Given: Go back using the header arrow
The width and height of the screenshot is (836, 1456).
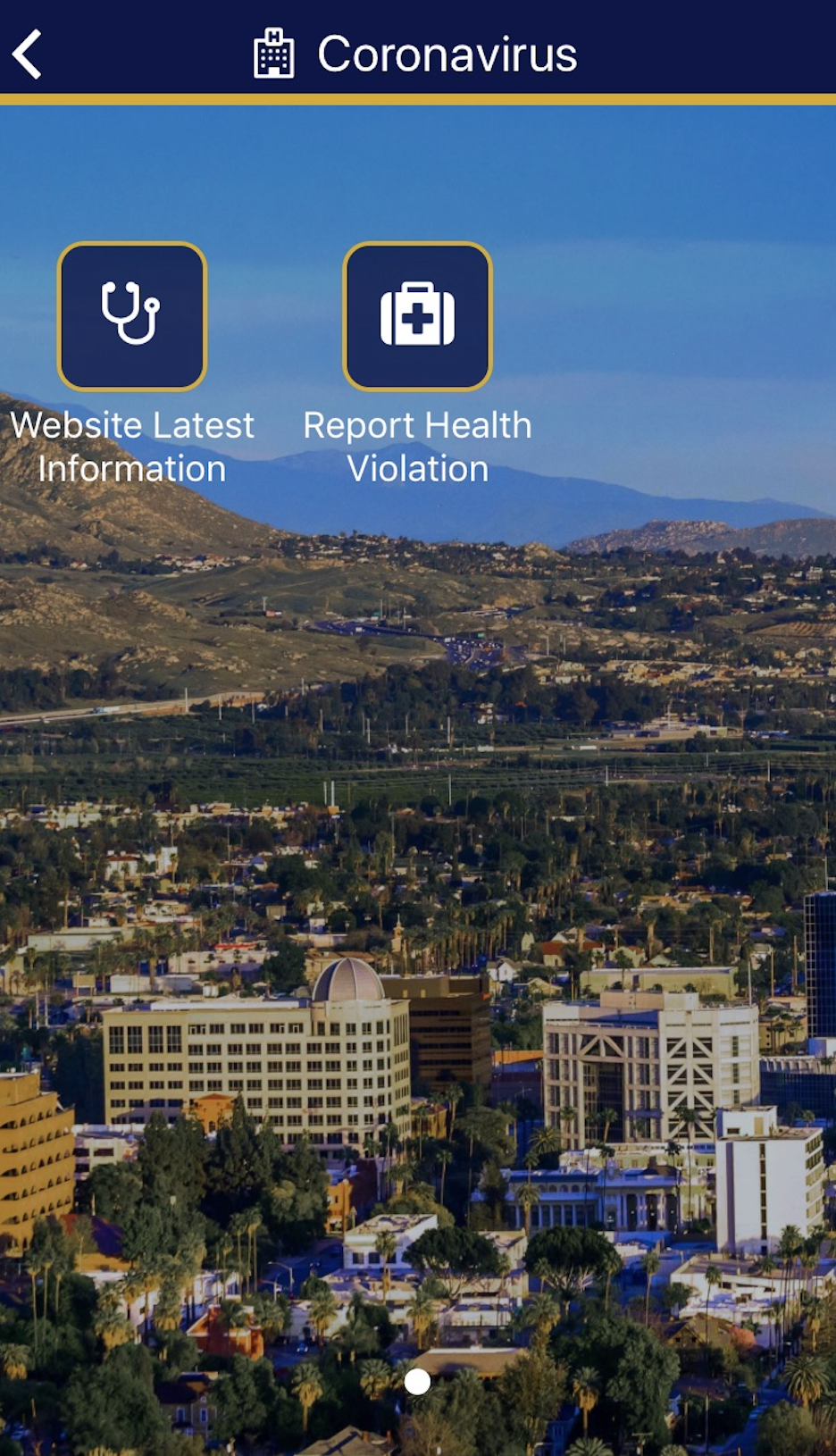Looking at the screenshot, I should (28, 54).
